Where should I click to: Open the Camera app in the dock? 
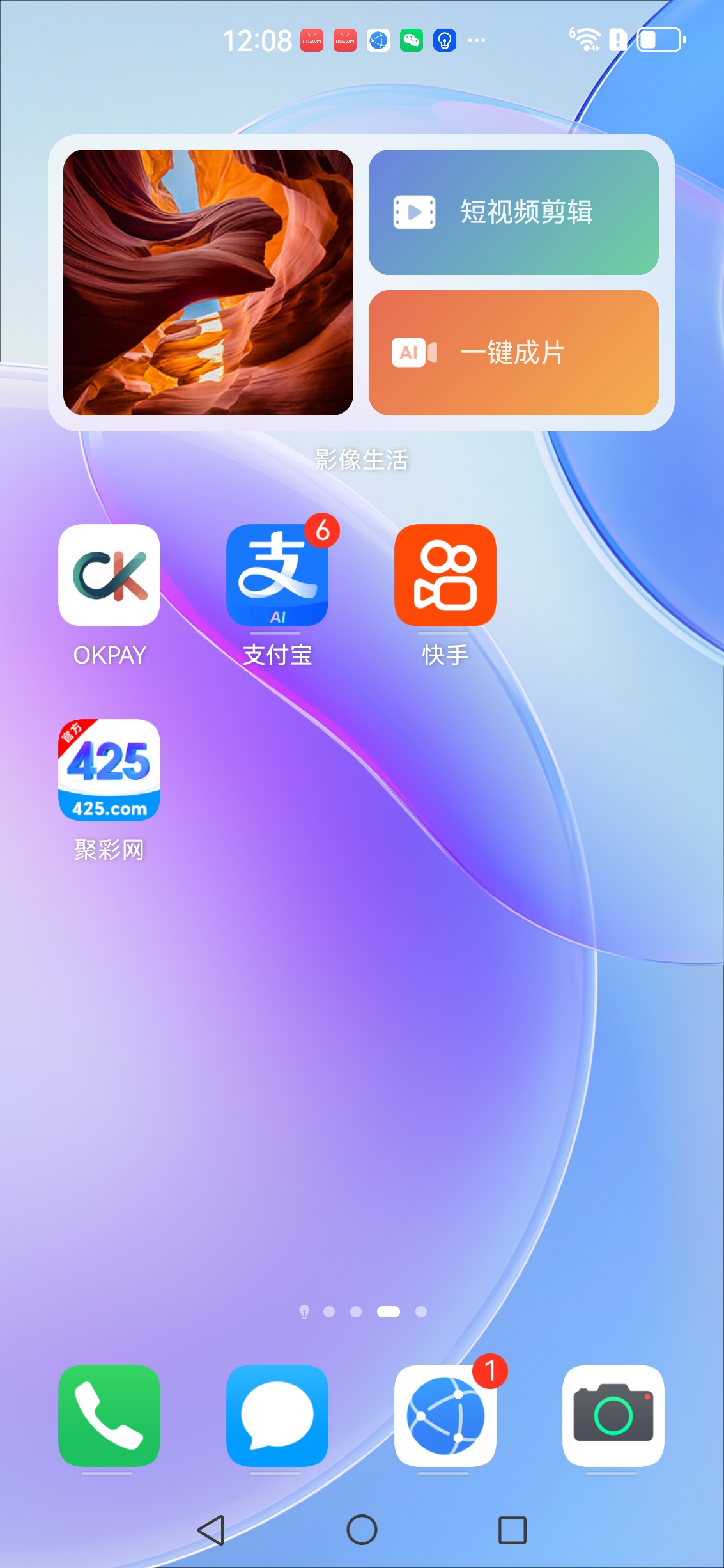(613, 1416)
